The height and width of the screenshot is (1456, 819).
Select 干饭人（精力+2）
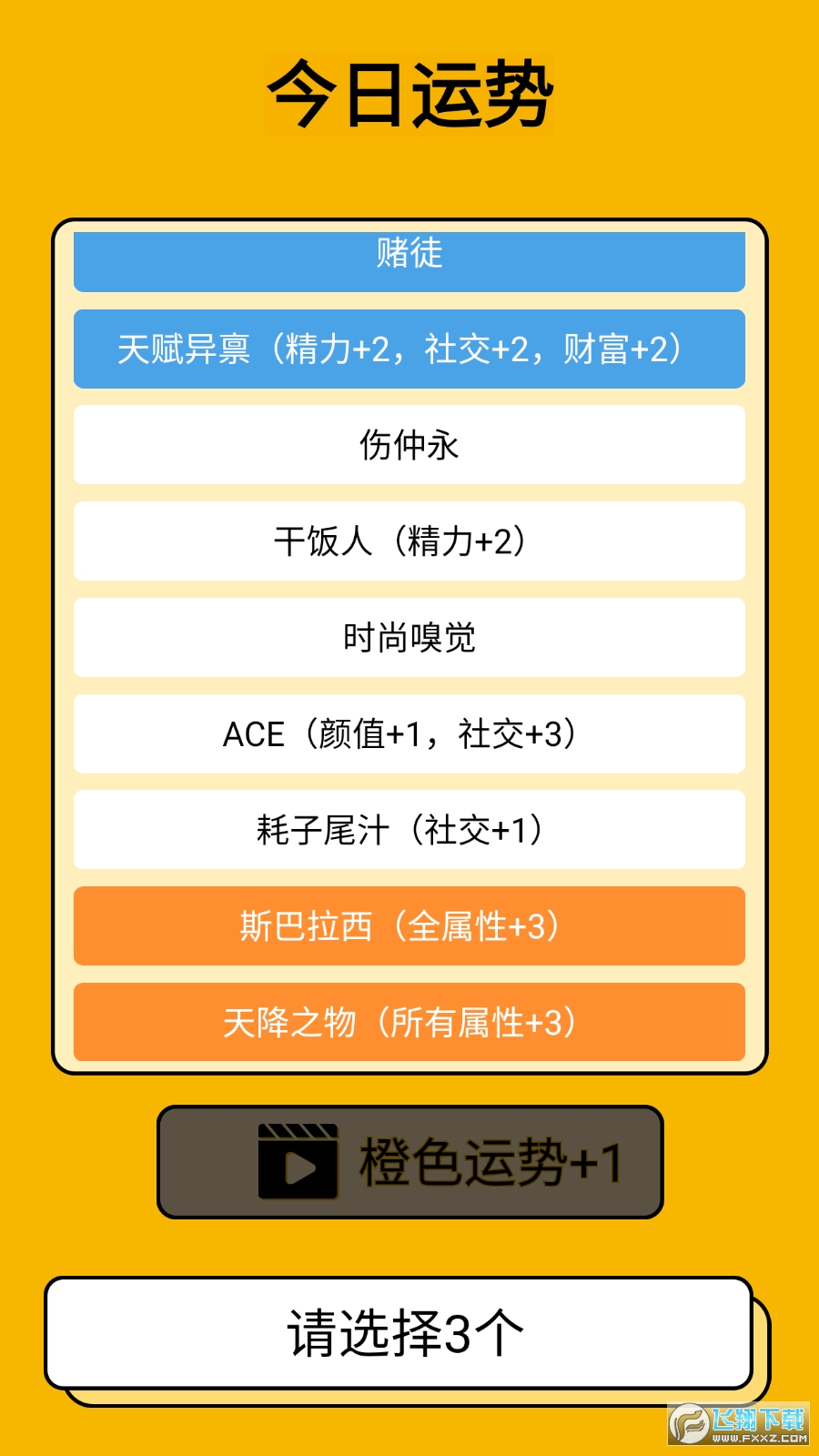click(x=409, y=541)
